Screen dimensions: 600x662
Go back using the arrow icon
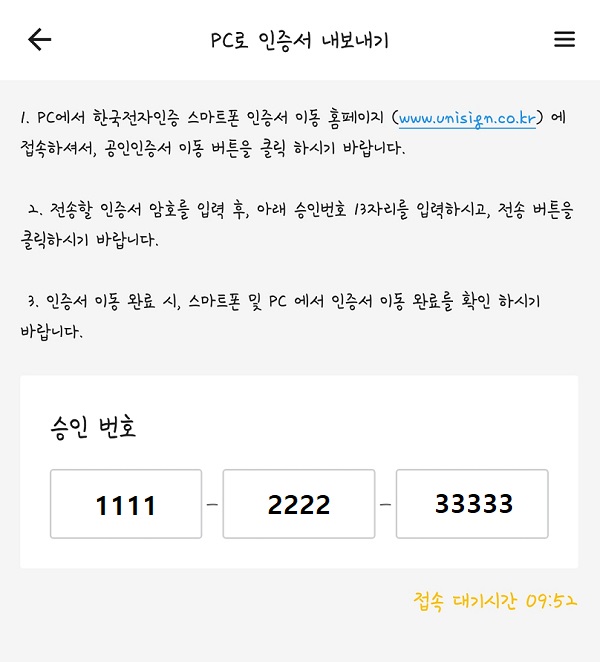(39, 40)
